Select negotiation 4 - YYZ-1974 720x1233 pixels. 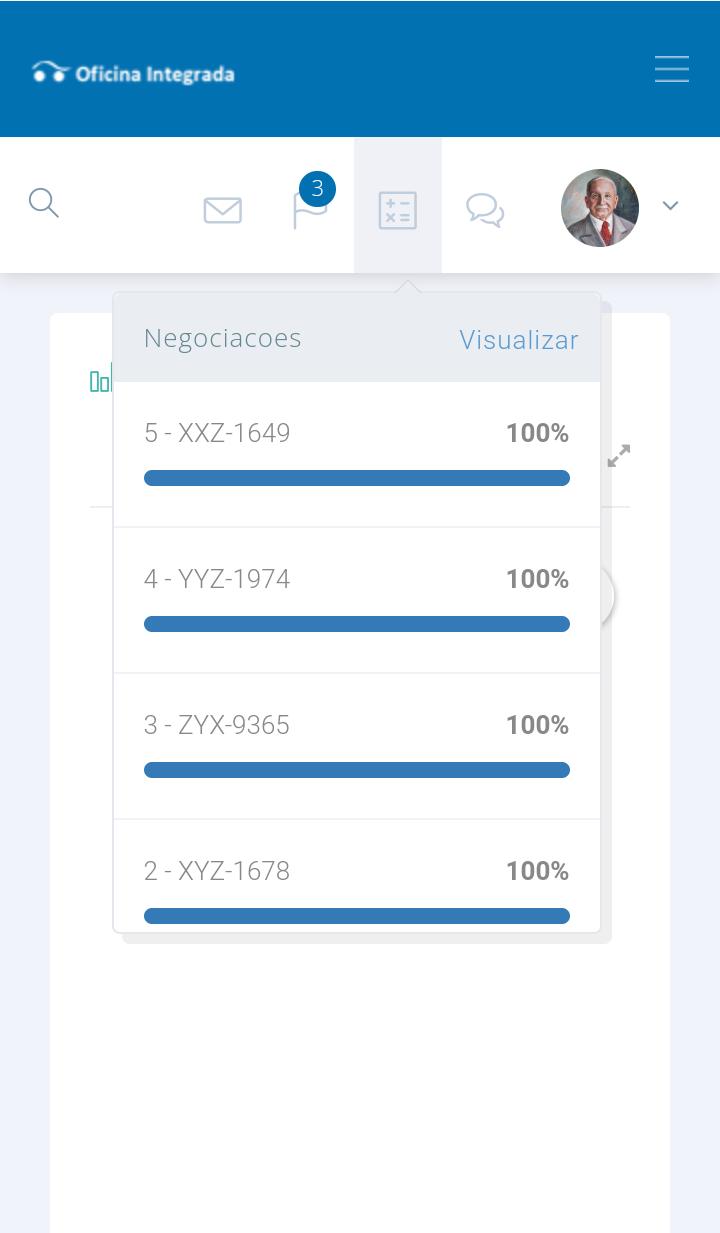click(217, 579)
